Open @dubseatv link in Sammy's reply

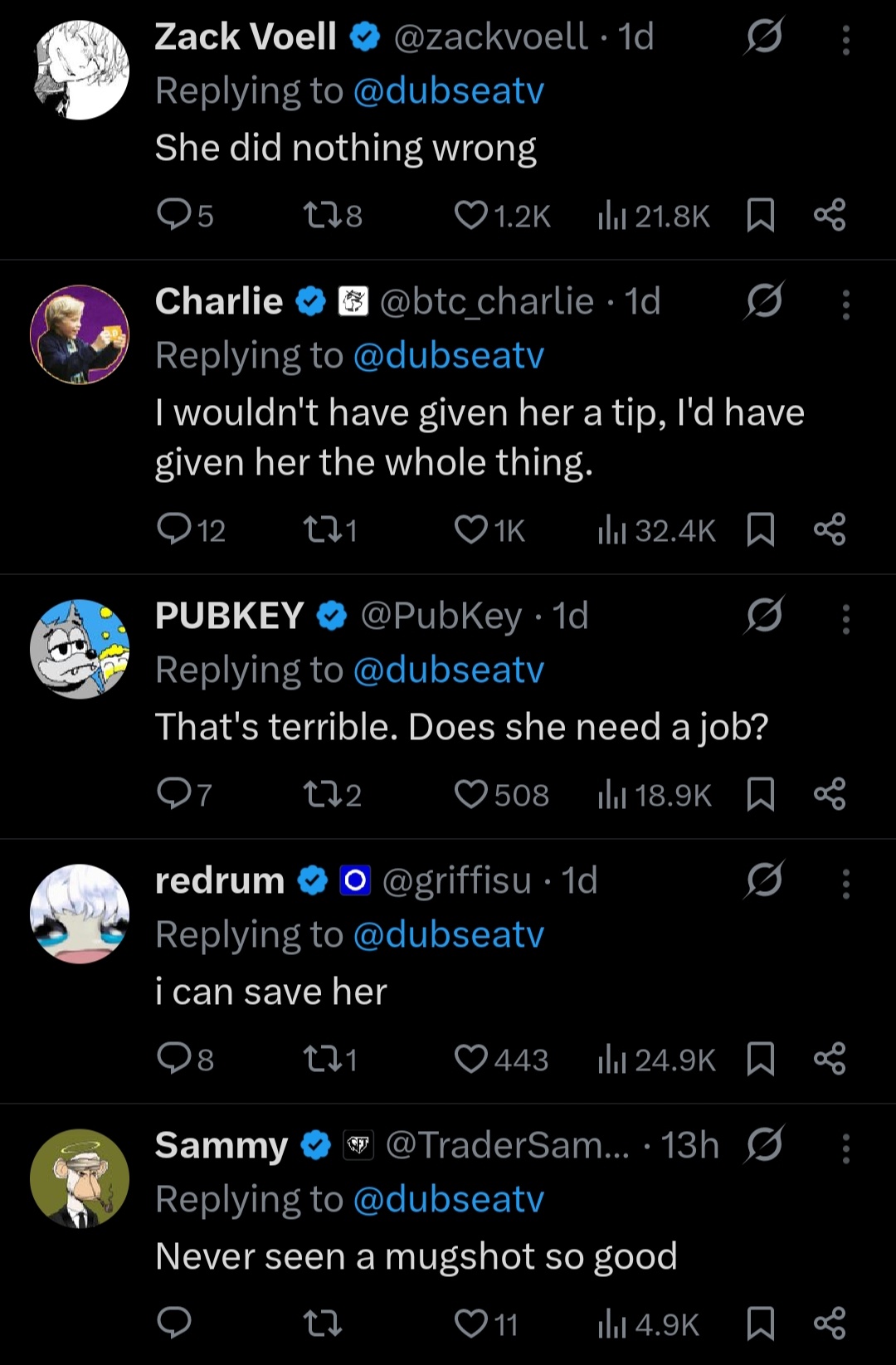pos(448,1199)
